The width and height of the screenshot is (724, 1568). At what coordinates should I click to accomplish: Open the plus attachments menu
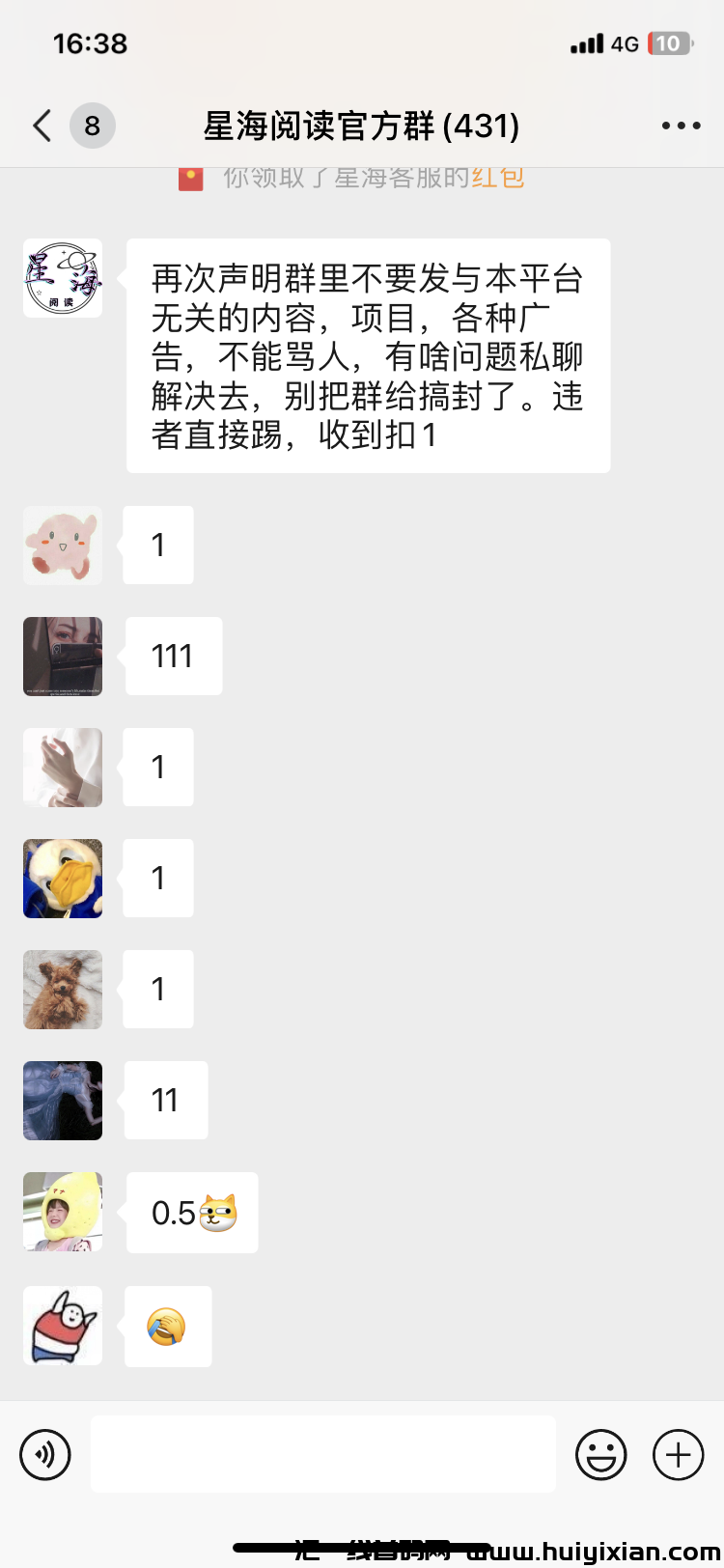point(678,1454)
